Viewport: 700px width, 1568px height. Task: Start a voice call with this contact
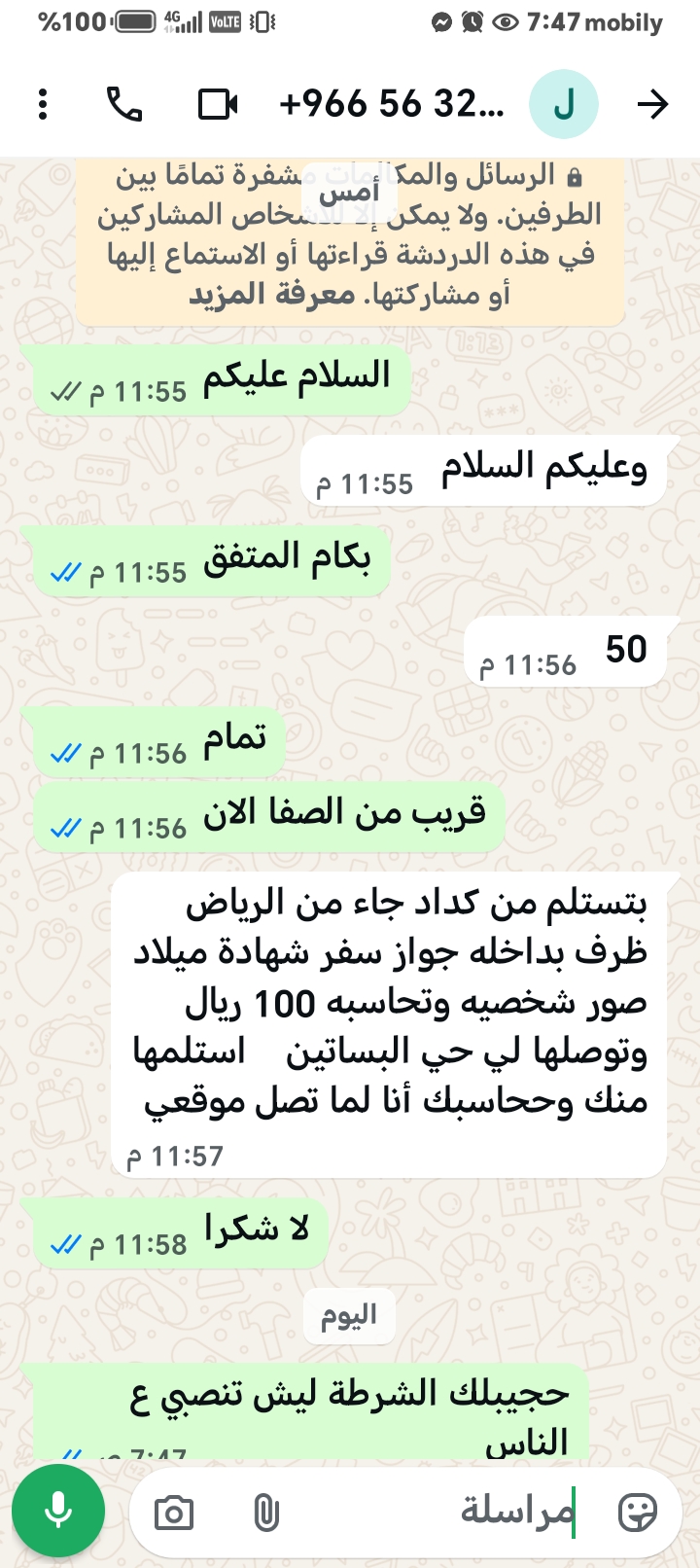tap(124, 104)
